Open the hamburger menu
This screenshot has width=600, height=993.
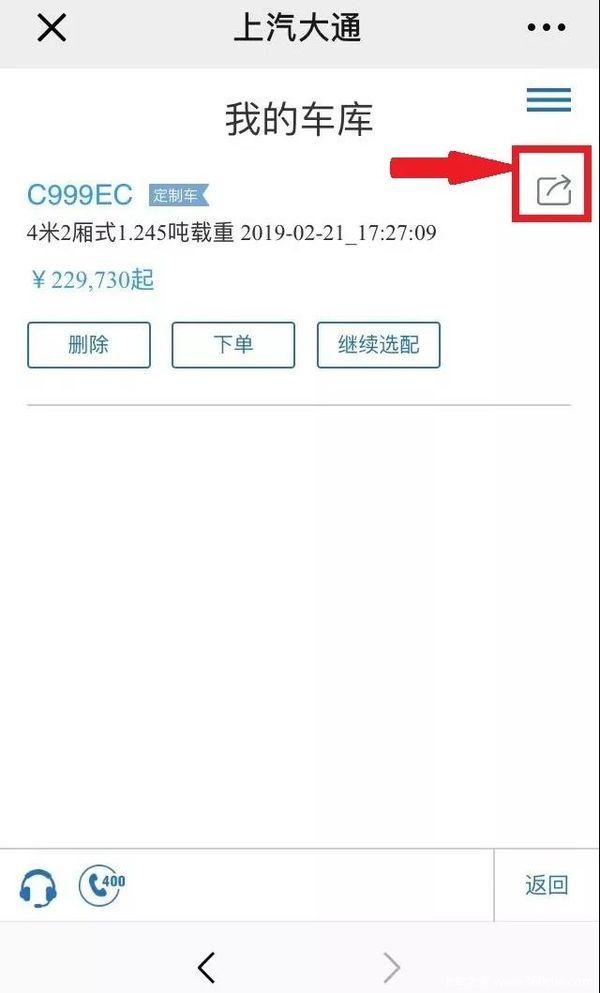coord(548,100)
